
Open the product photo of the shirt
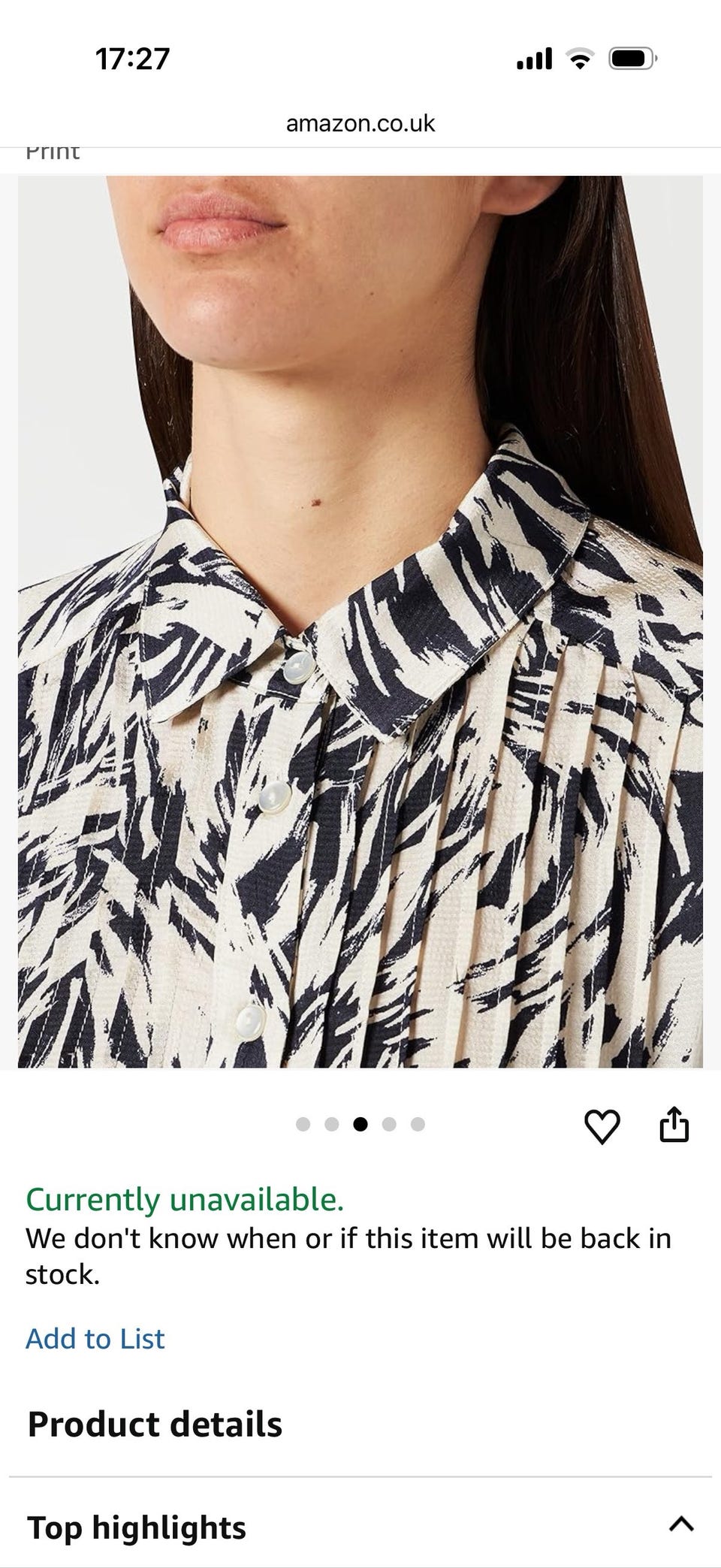360,621
